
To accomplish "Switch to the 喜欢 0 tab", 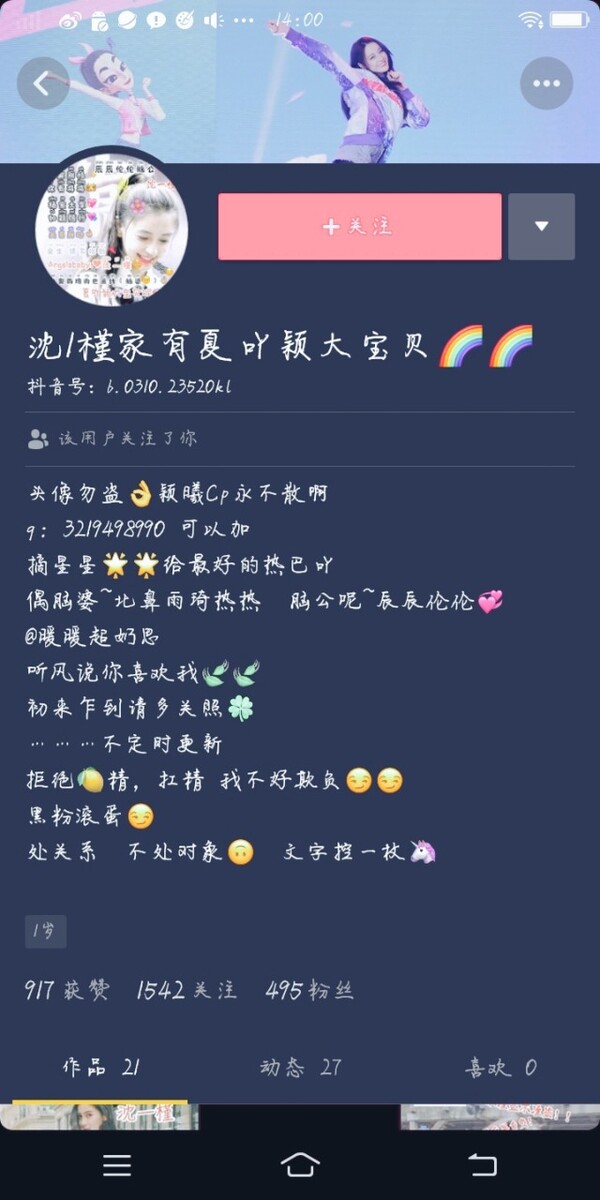I will [500, 1068].
